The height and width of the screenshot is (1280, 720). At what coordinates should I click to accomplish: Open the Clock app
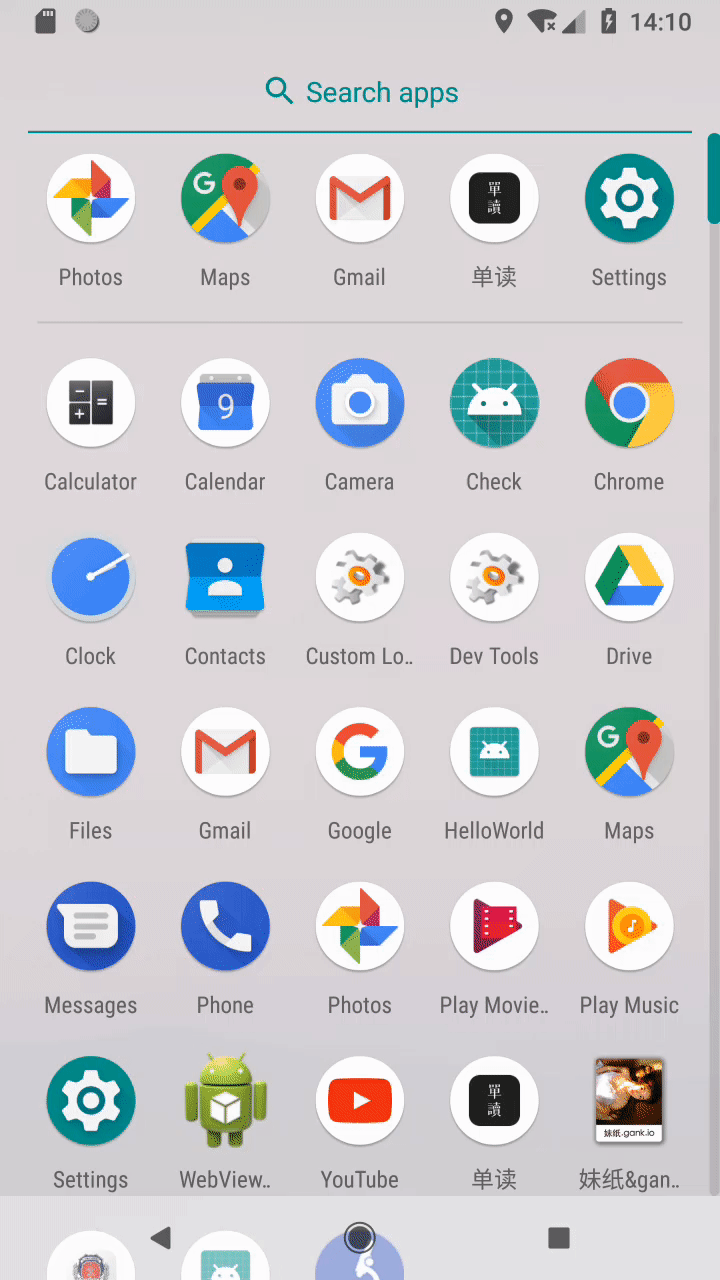point(91,578)
